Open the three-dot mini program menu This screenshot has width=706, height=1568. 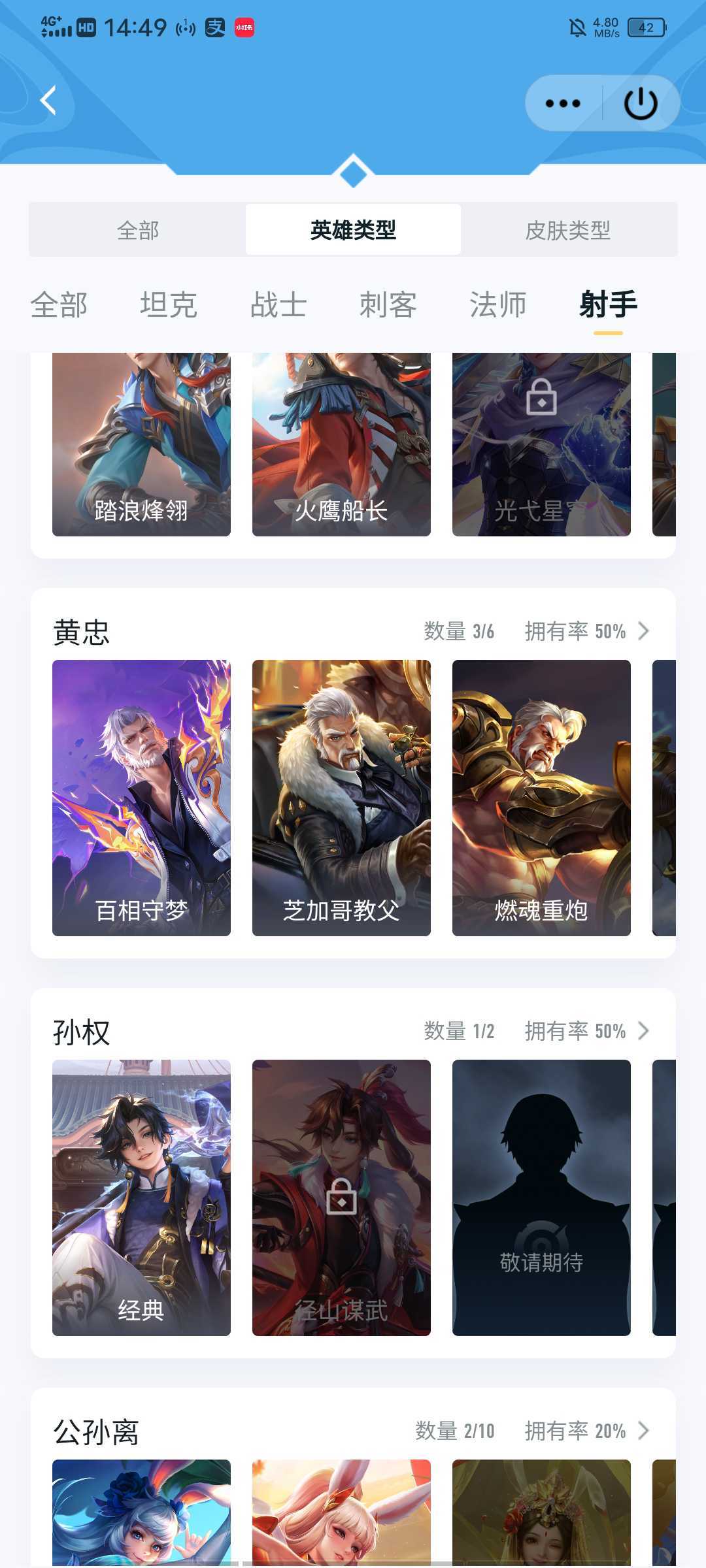click(x=563, y=103)
